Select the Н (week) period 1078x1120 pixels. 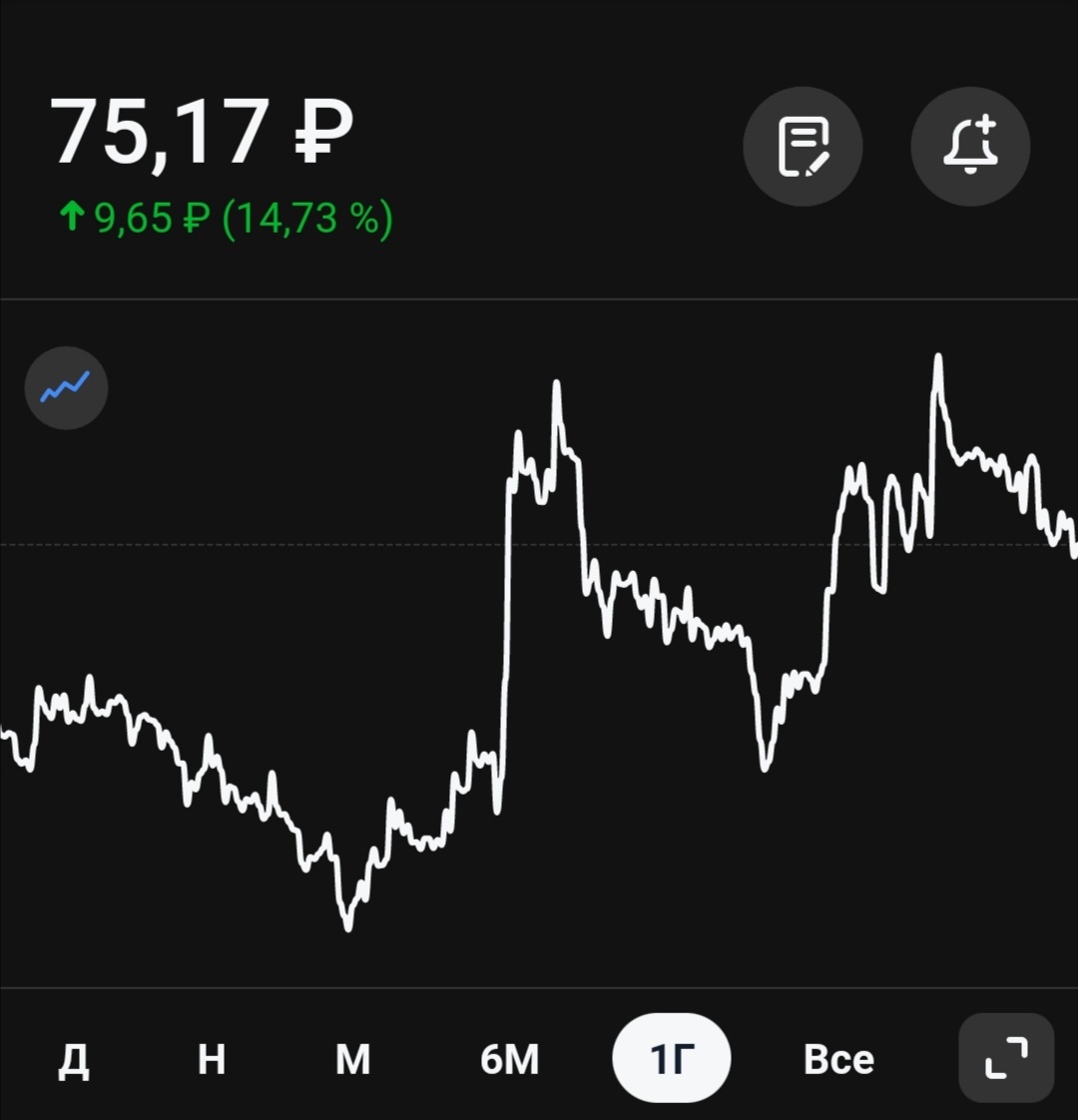(x=212, y=1059)
